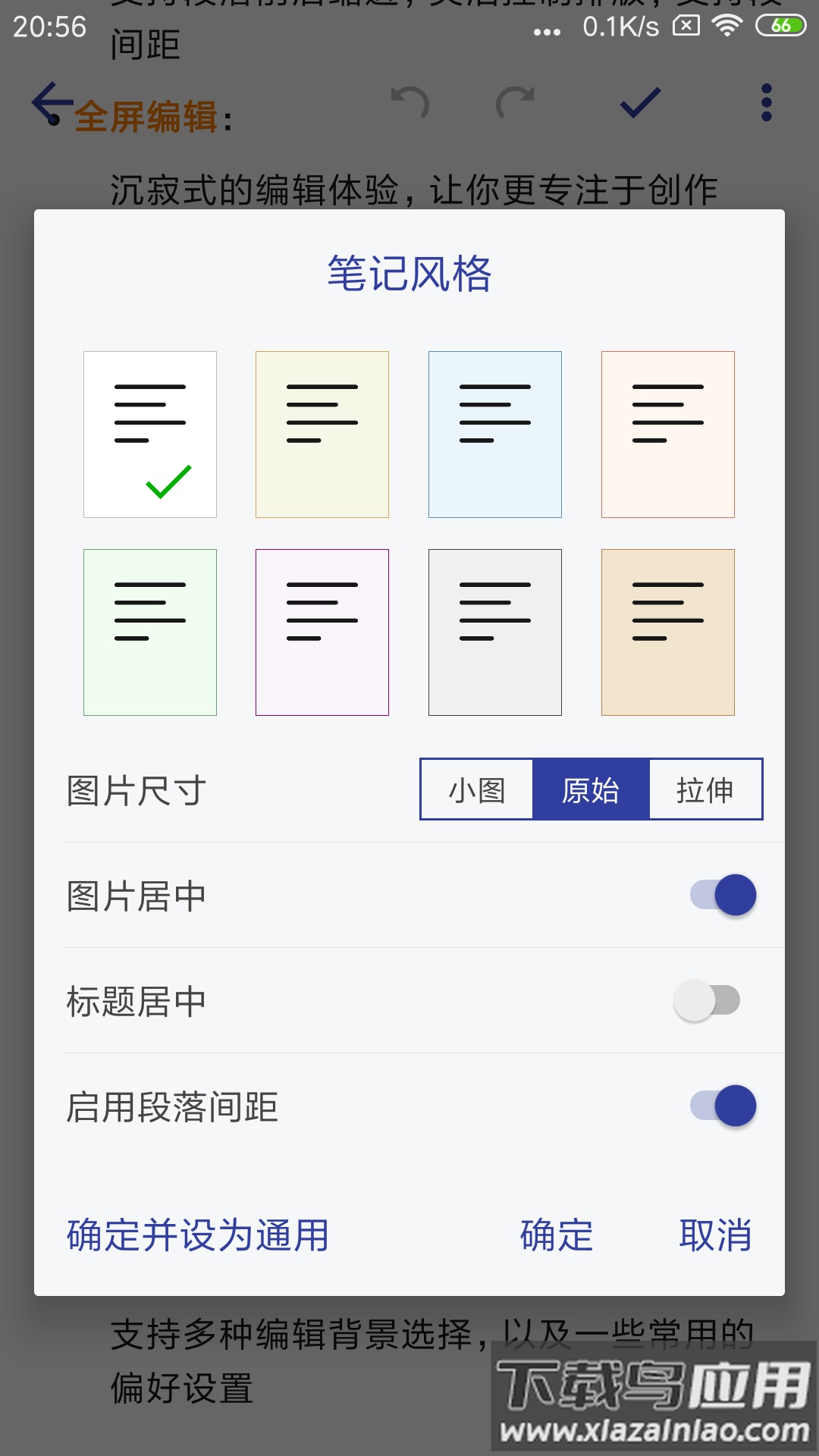Select the light blue note style
Viewport: 819px width, 1456px height.
coord(494,434)
